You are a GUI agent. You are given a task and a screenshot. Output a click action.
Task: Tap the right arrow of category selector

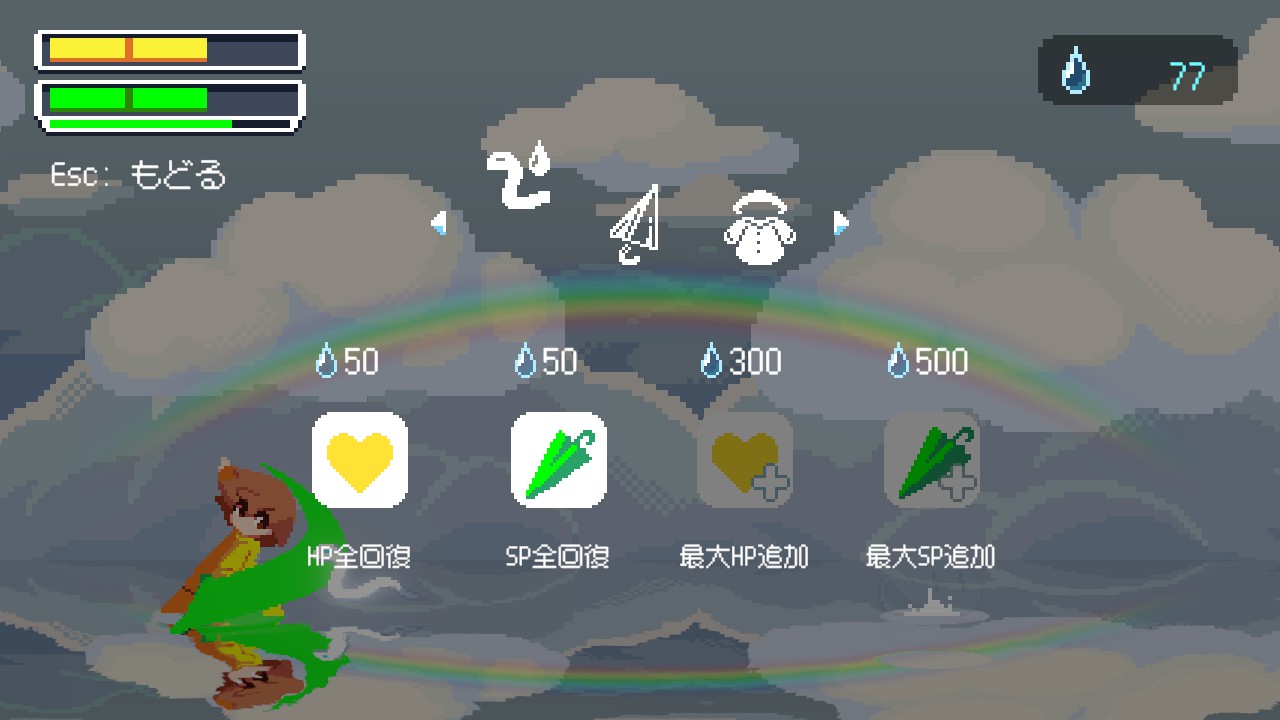coord(842,223)
